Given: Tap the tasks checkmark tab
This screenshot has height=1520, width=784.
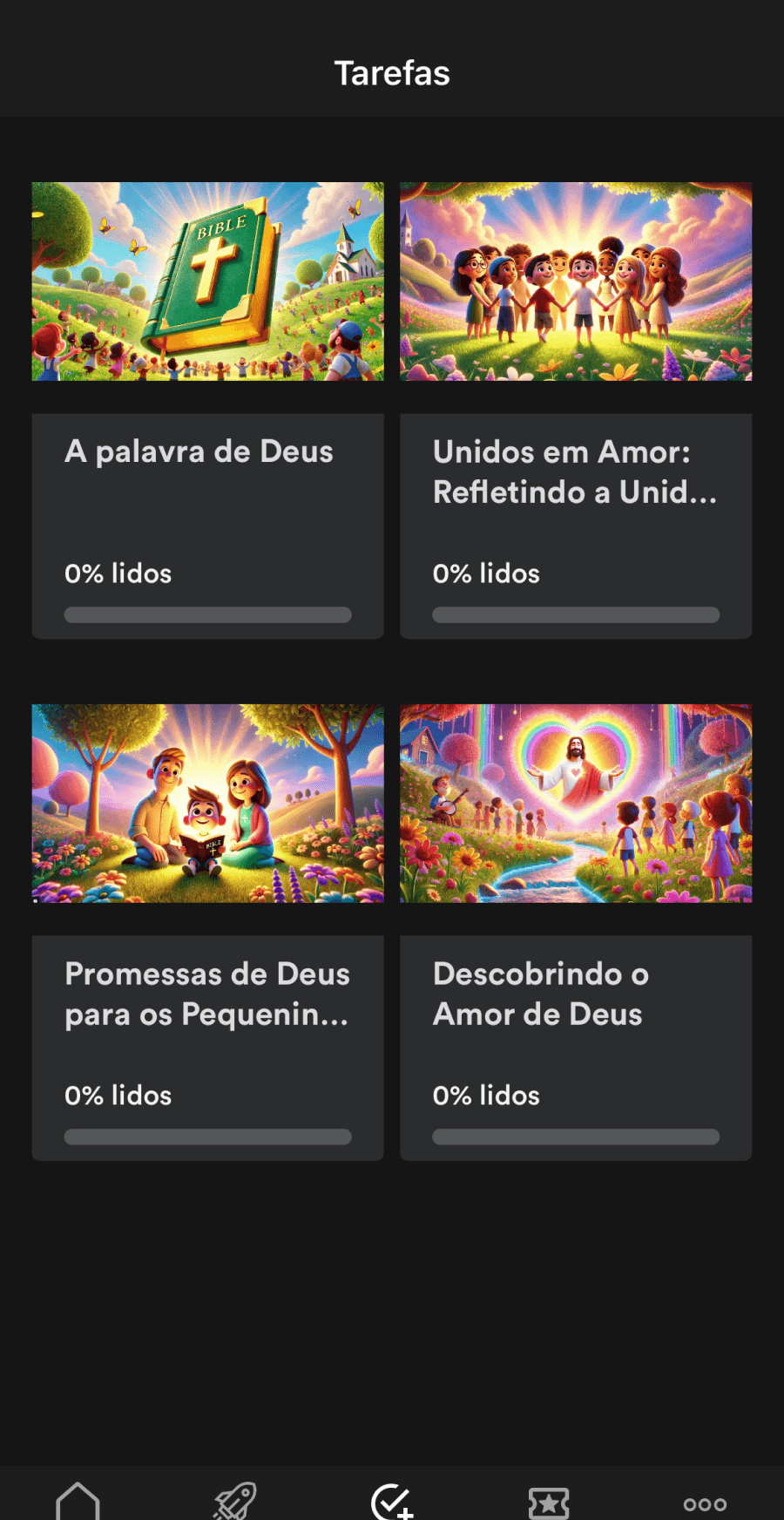Looking at the screenshot, I should 392,1502.
